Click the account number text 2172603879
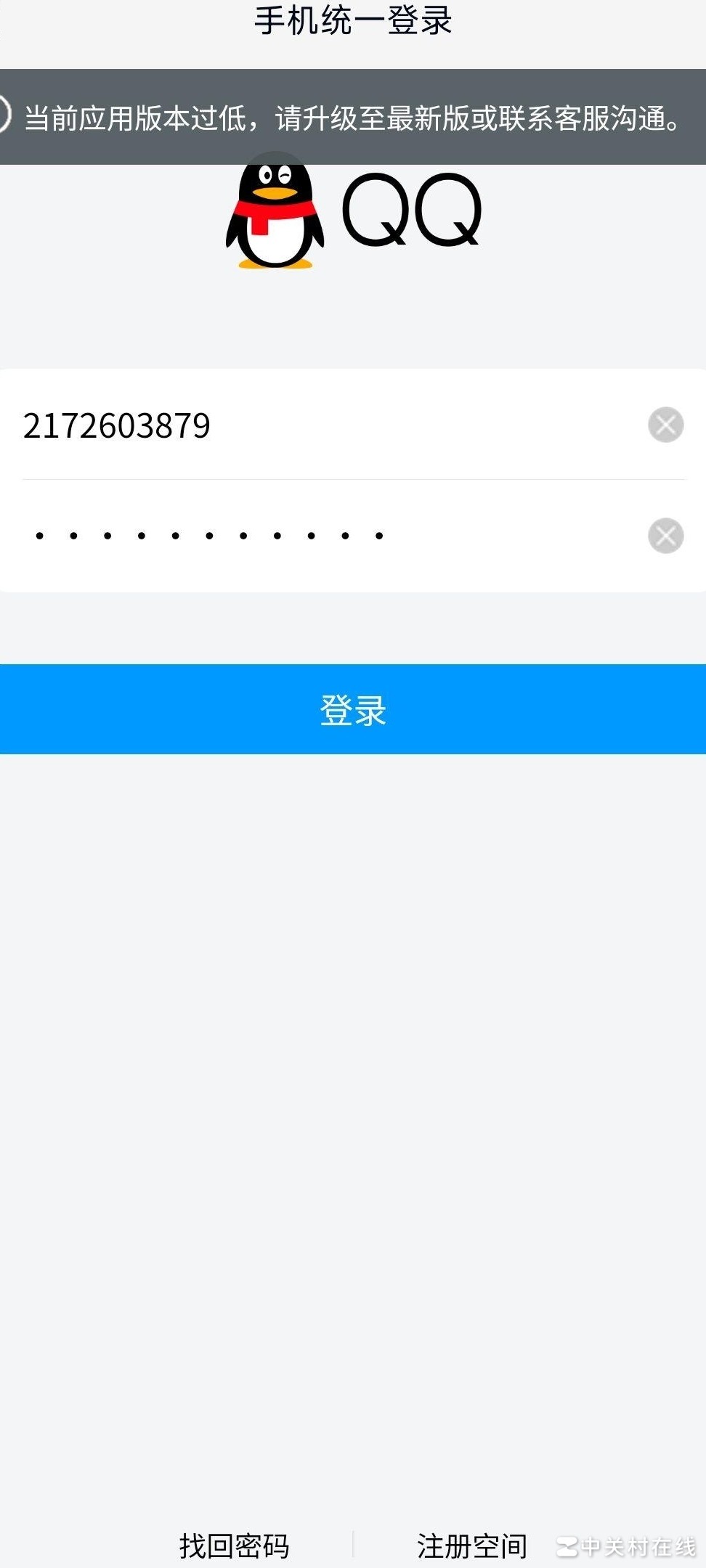 coord(118,425)
